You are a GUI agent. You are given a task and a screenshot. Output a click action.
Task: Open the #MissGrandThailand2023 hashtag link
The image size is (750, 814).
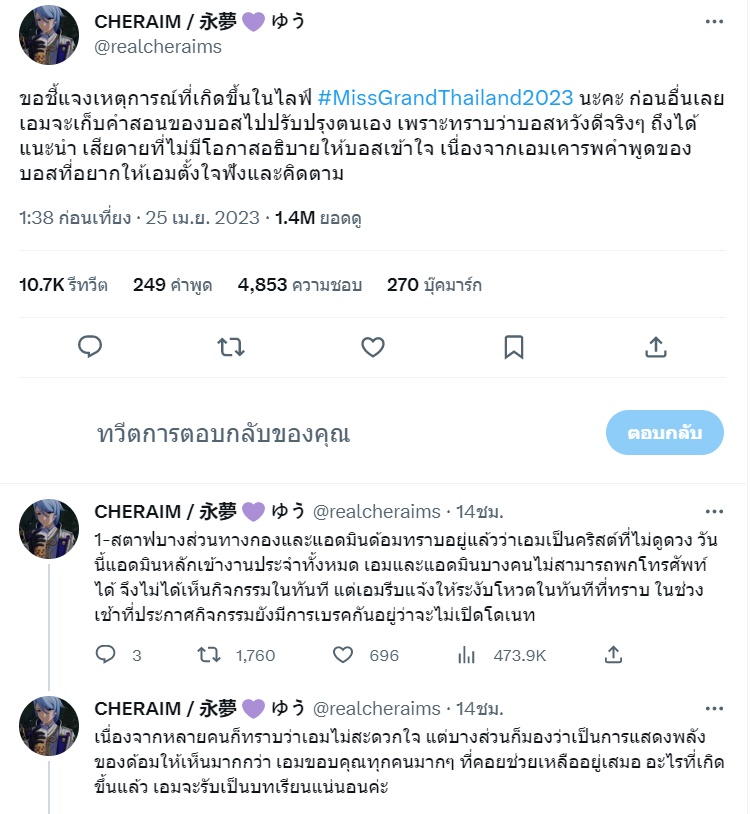click(446, 98)
